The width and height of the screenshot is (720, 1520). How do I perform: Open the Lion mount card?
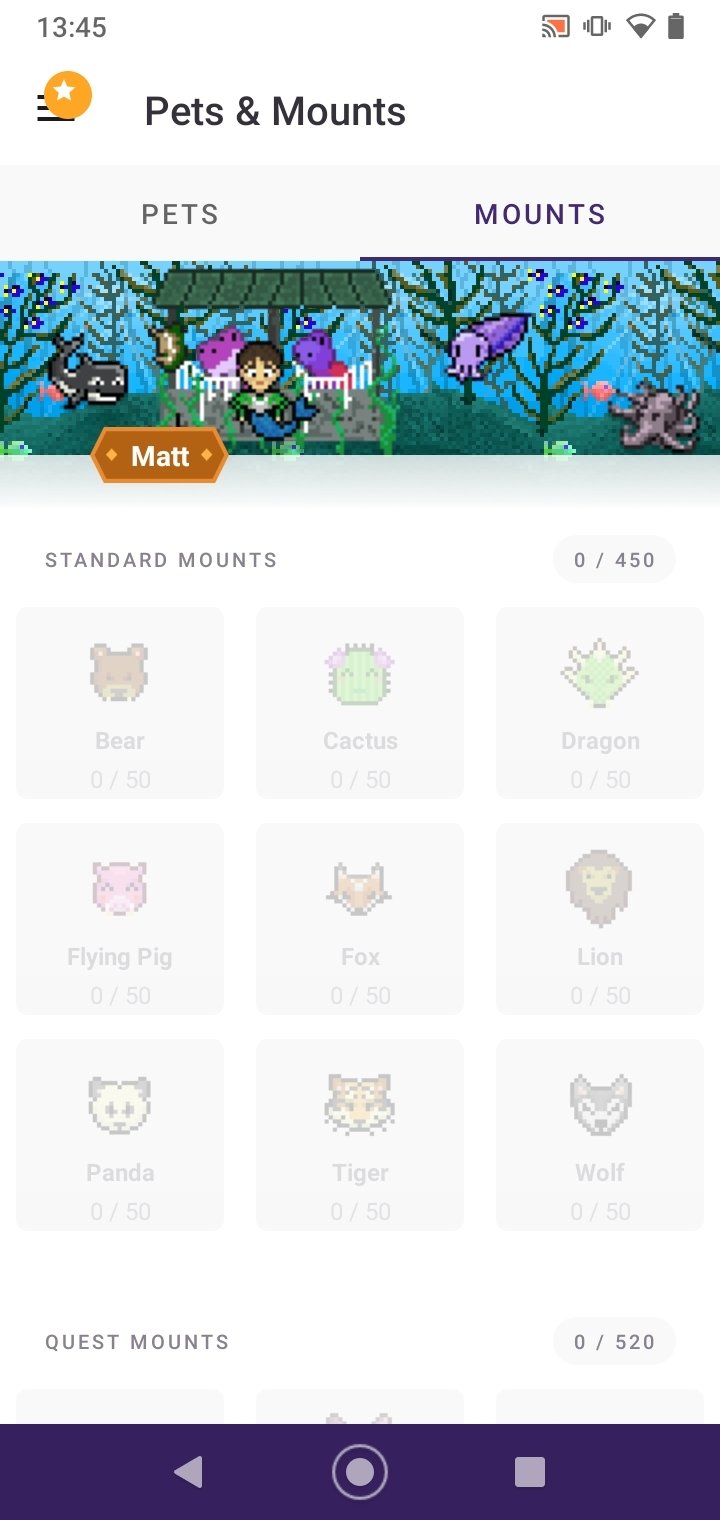point(600,919)
